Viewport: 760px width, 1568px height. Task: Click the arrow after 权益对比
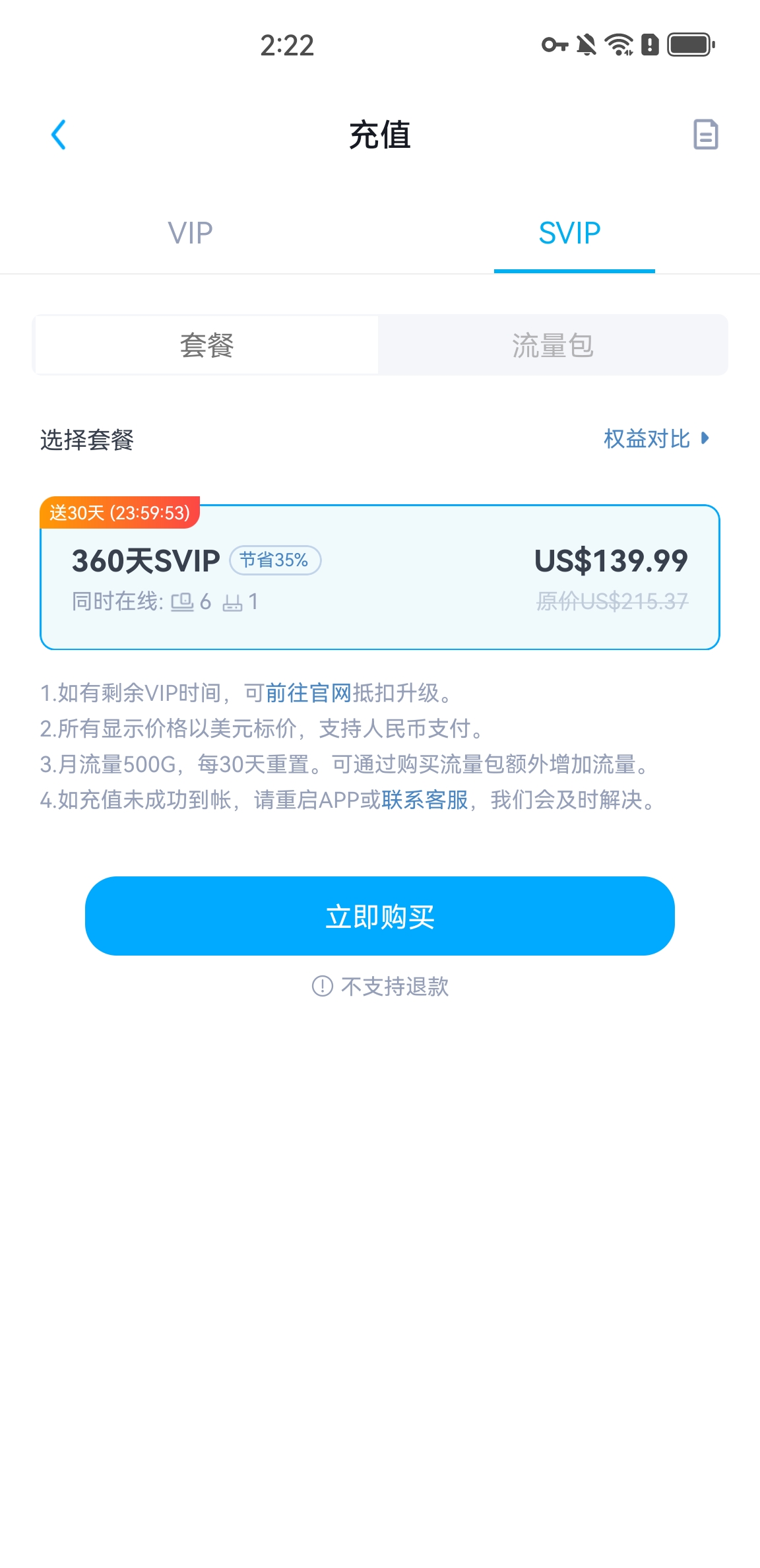[x=705, y=438]
